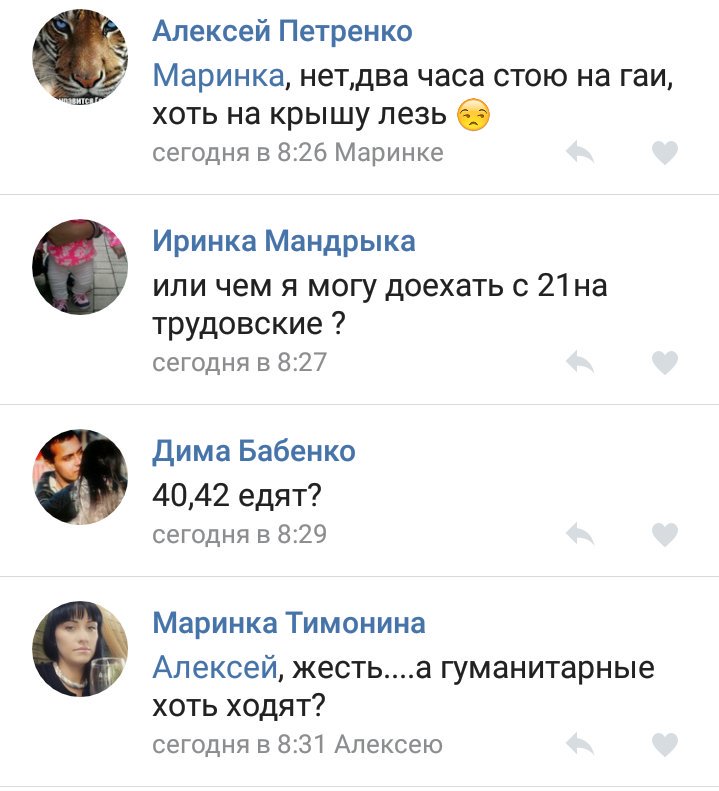
Task: Open Дима Бабенко's profile name
Action: pyautogui.click(x=254, y=451)
